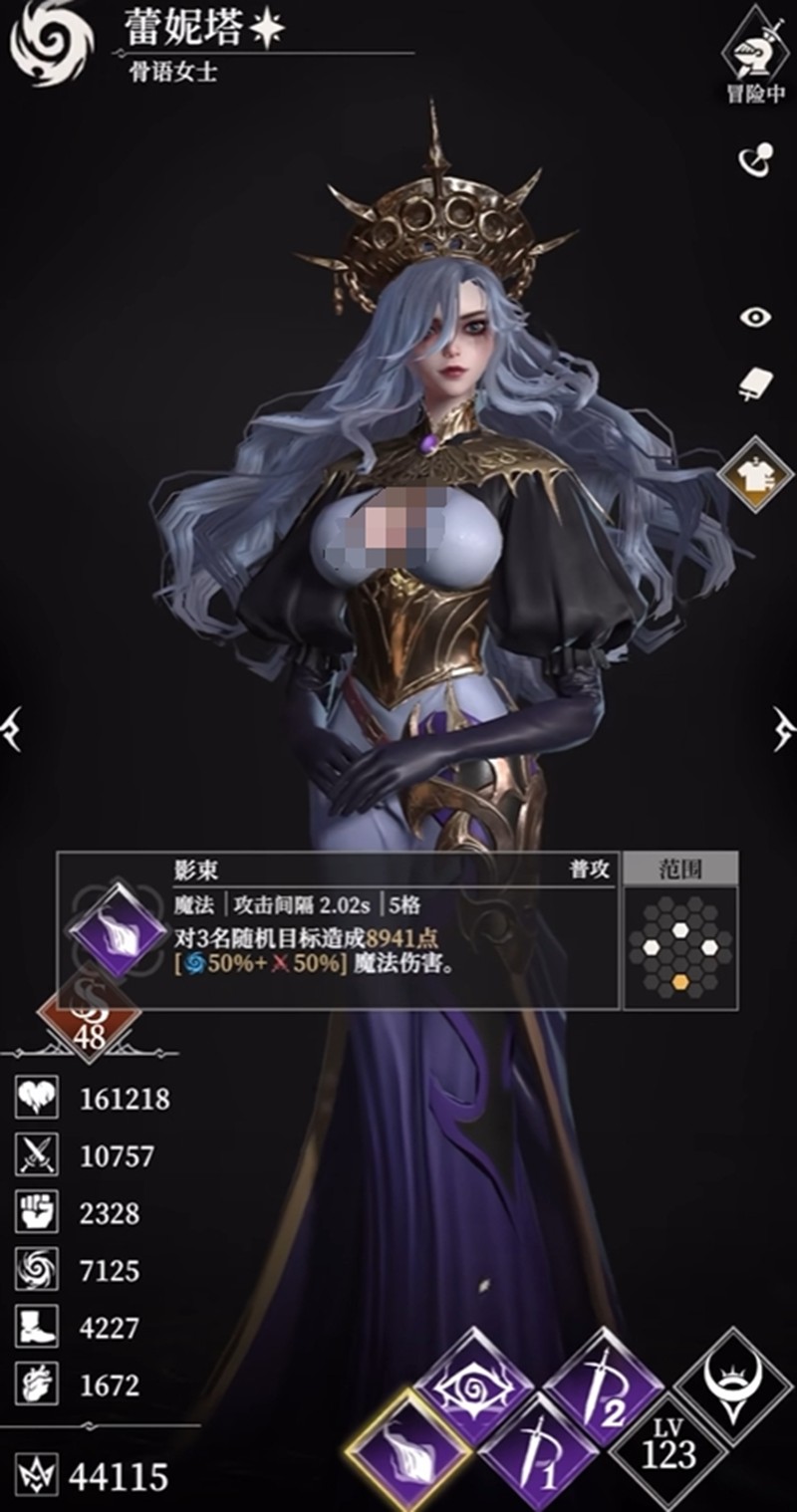
Task: Switch to the previous character
Action: pos(12,728)
